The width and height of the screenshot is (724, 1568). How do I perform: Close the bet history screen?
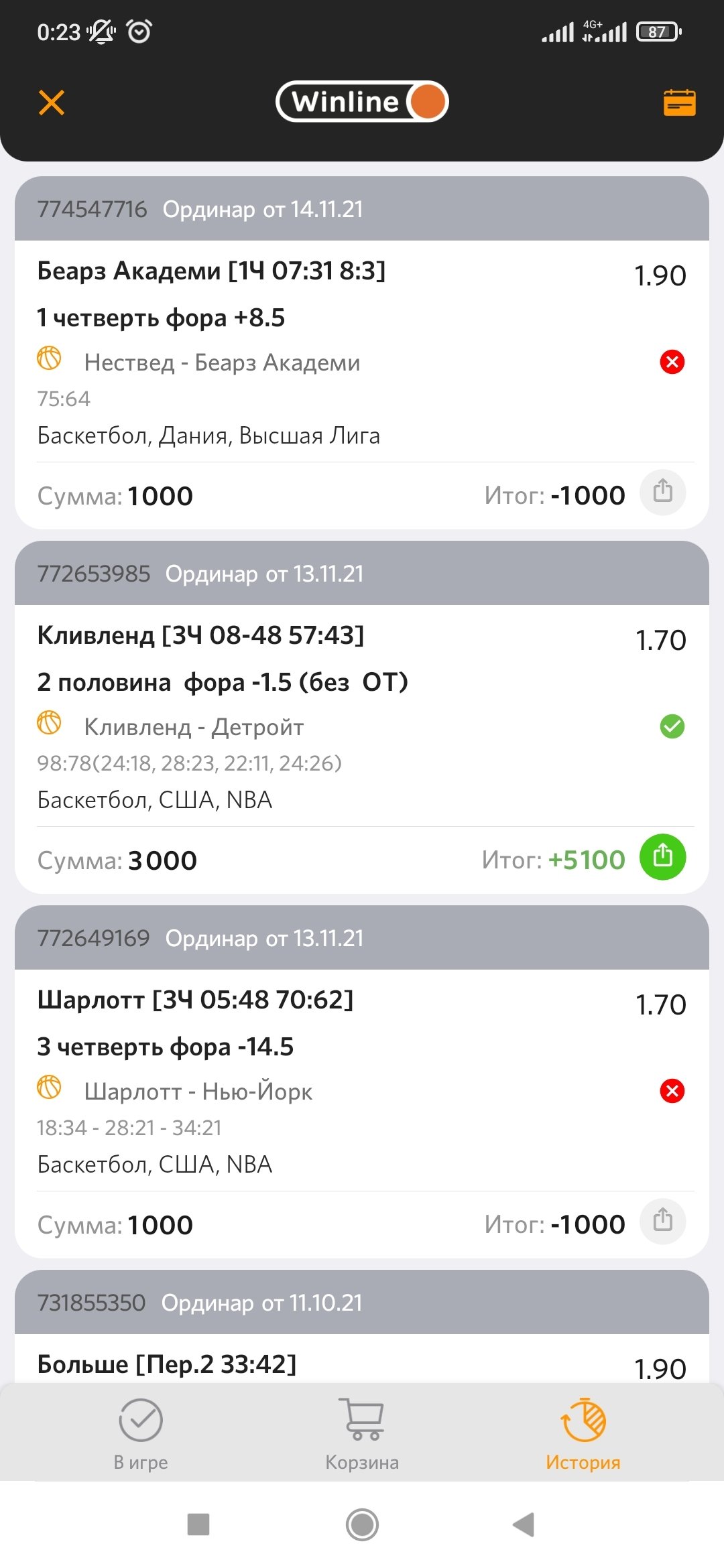[52, 103]
